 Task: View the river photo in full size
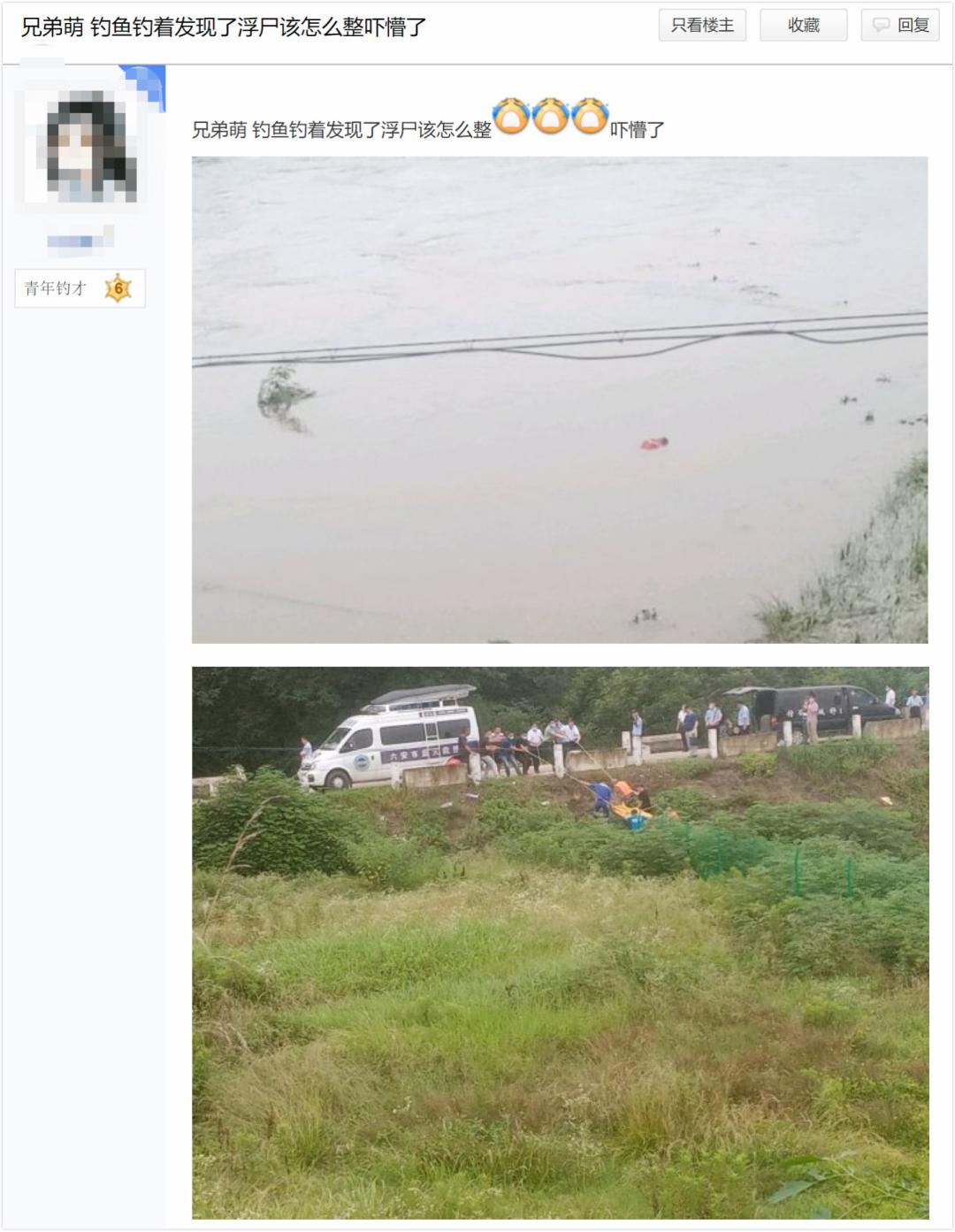[560, 400]
